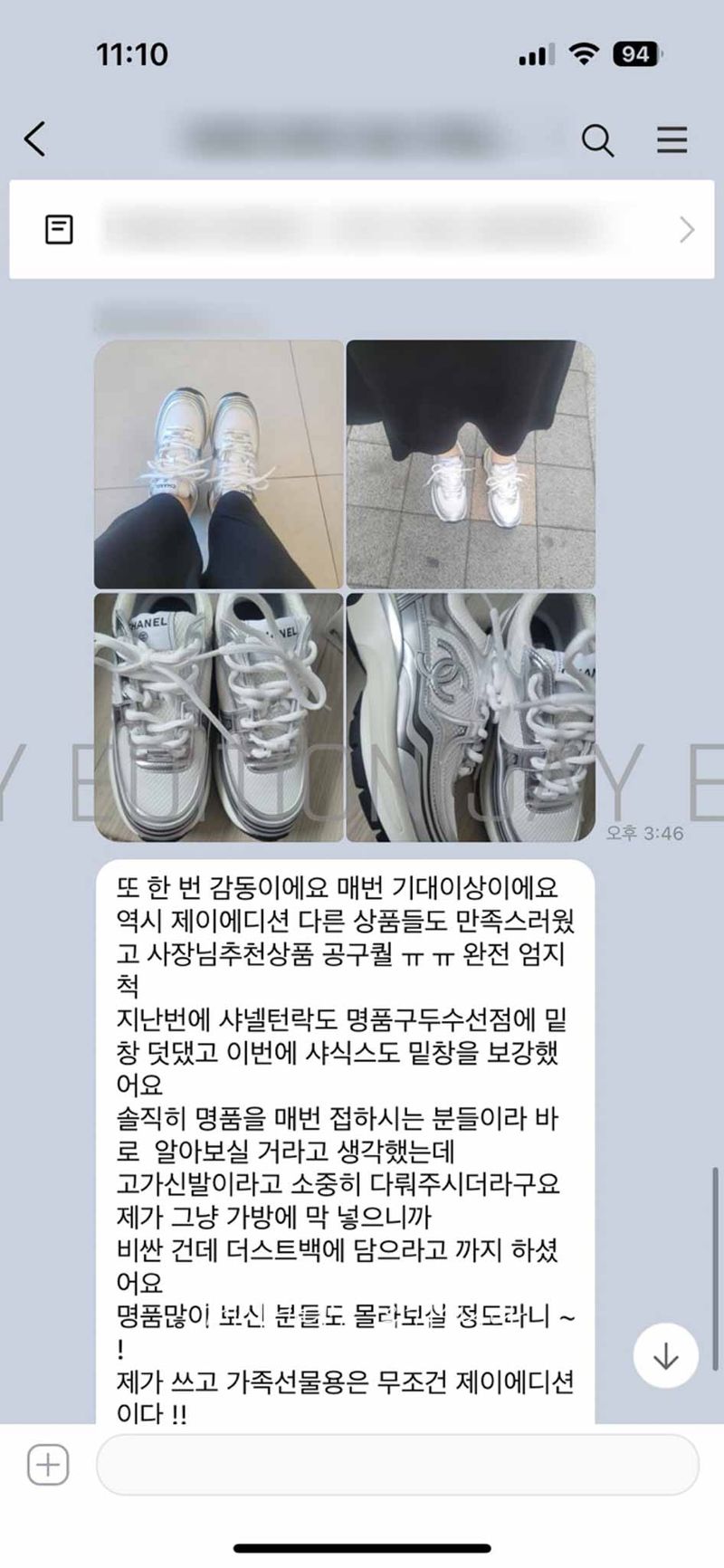
Task: Open photo of sneakers with black skirt
Action: point(471,464)
